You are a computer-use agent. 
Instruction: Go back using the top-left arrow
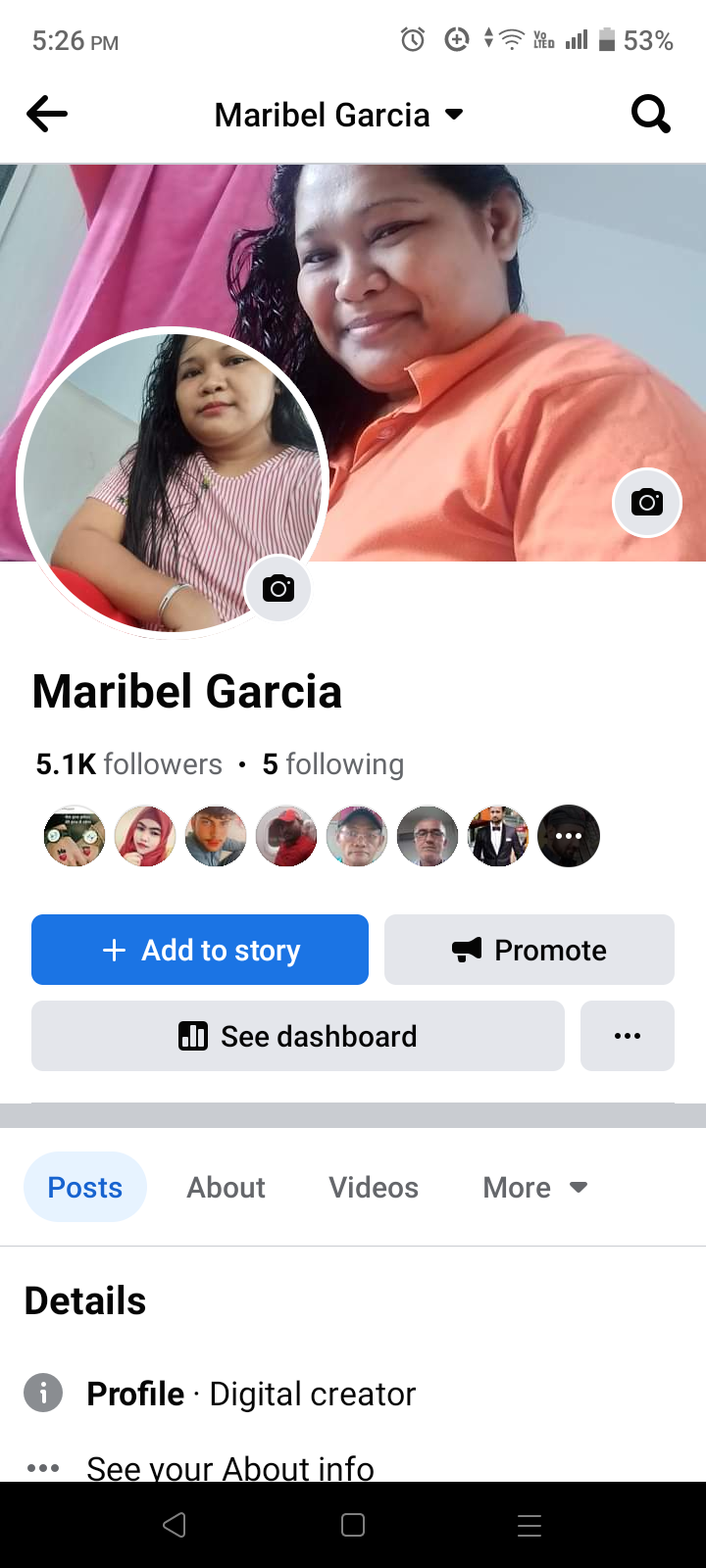pyautogui.click(x=47, y=115)
